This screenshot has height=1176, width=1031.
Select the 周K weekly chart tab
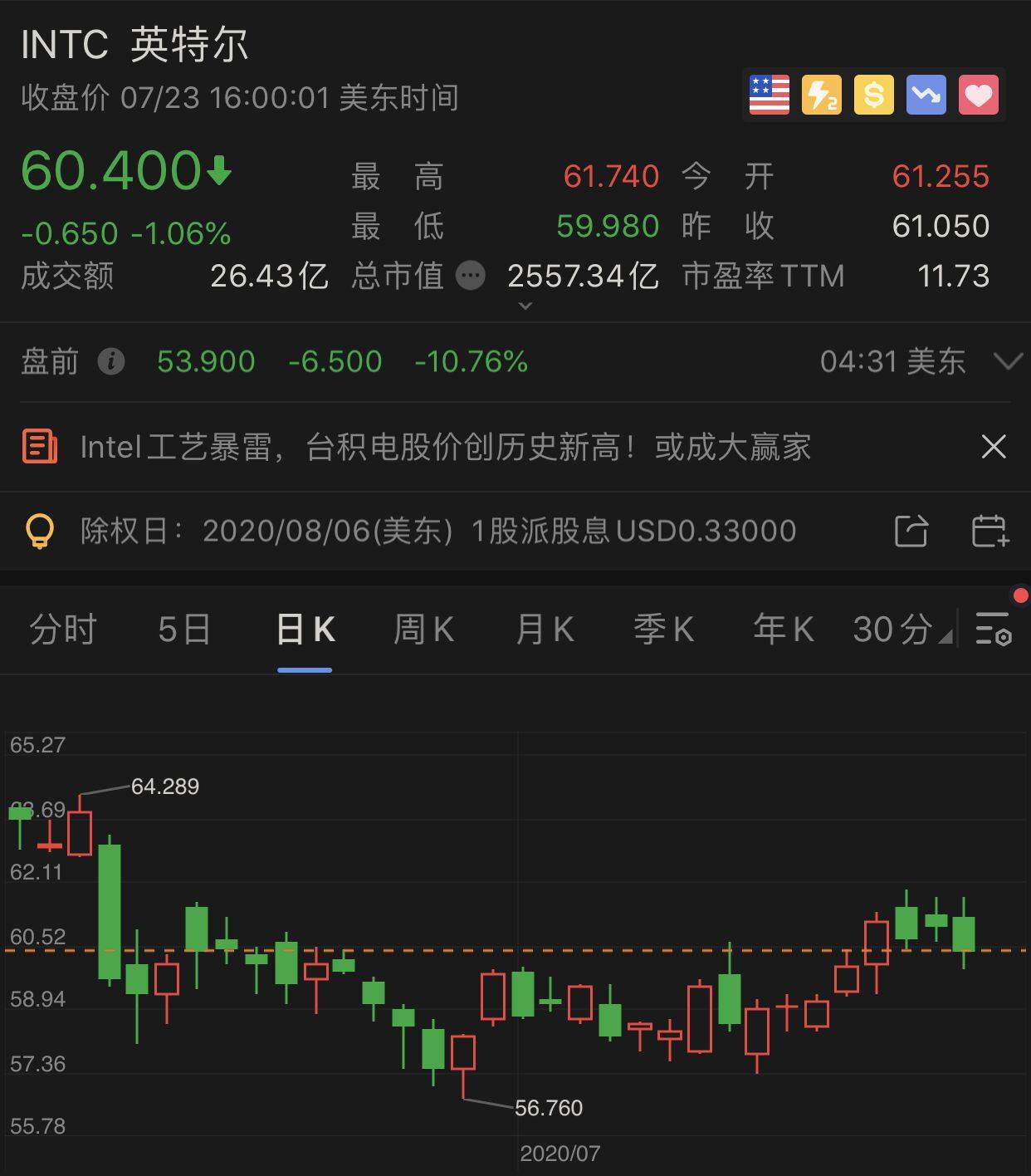(423, 630)
